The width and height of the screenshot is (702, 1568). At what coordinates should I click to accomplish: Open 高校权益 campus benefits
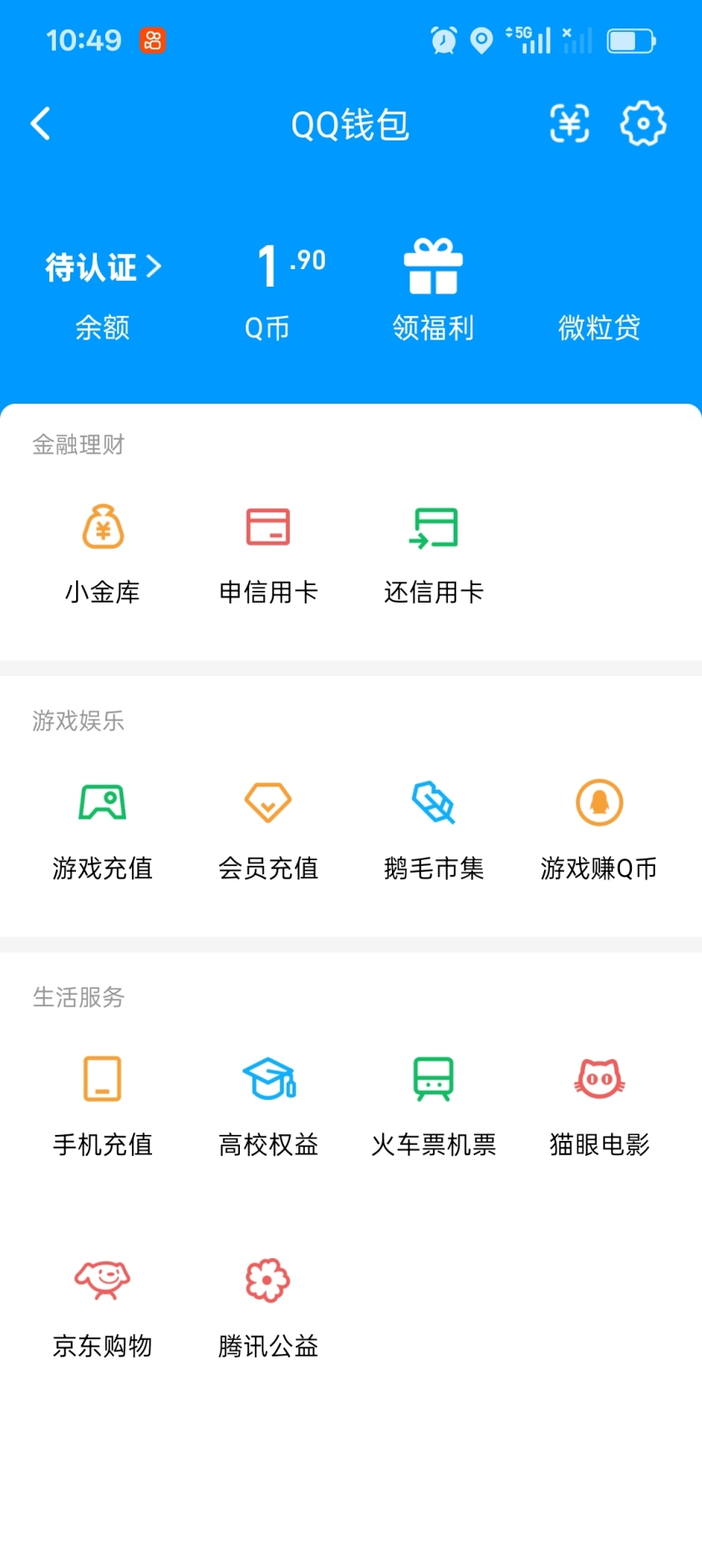click(x=267, y=1103)
